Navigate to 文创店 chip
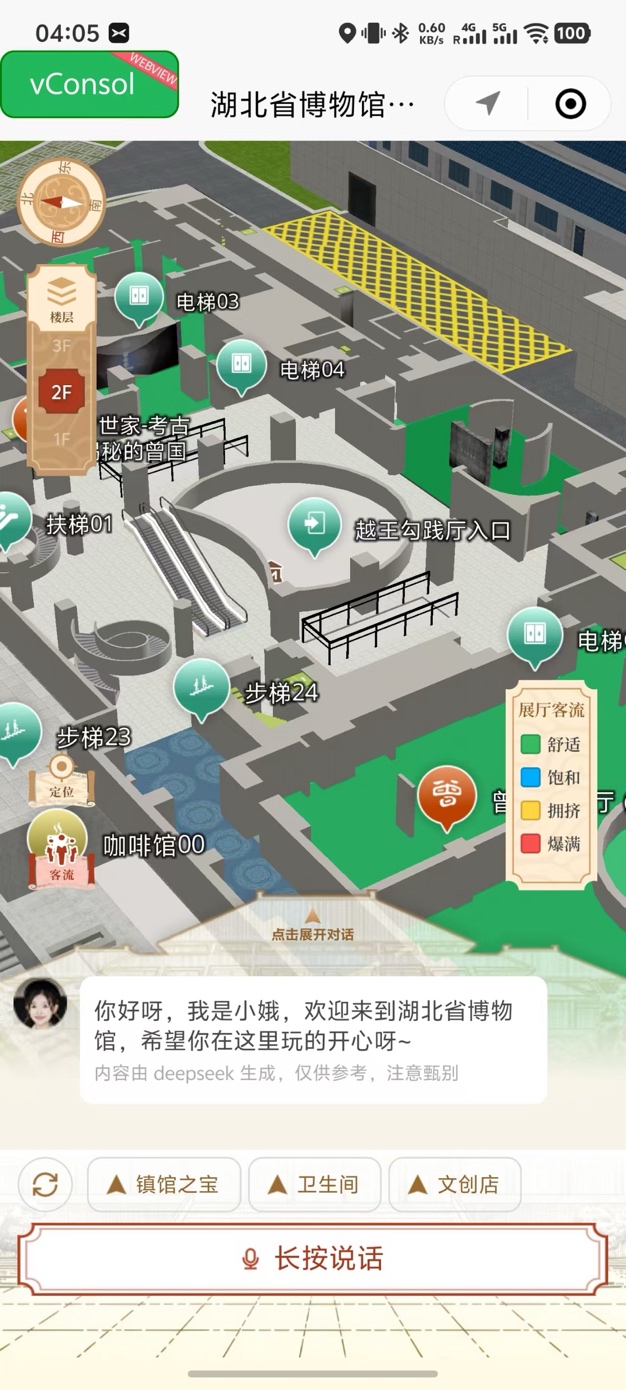This screenshot has height=1390, width=626. tap(455, 1185)
